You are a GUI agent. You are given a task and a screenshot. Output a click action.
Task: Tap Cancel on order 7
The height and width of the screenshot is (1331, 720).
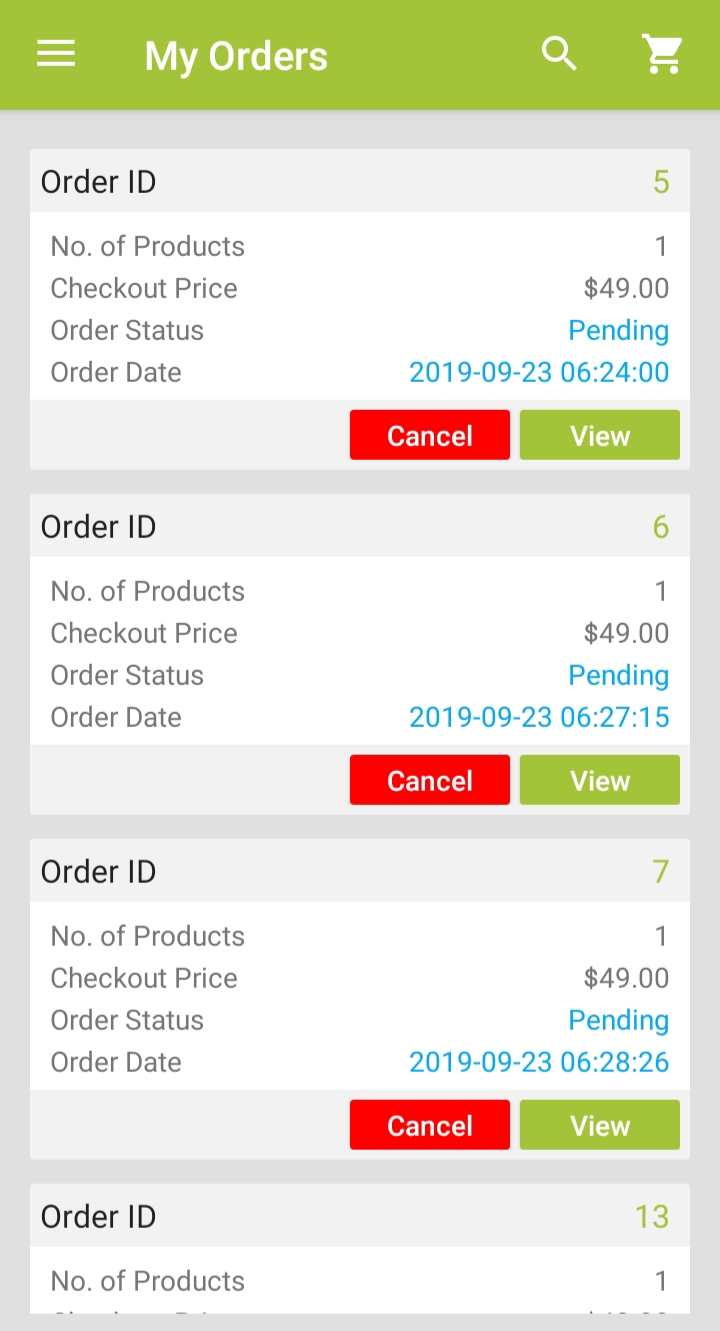(x=429, y=1124)
